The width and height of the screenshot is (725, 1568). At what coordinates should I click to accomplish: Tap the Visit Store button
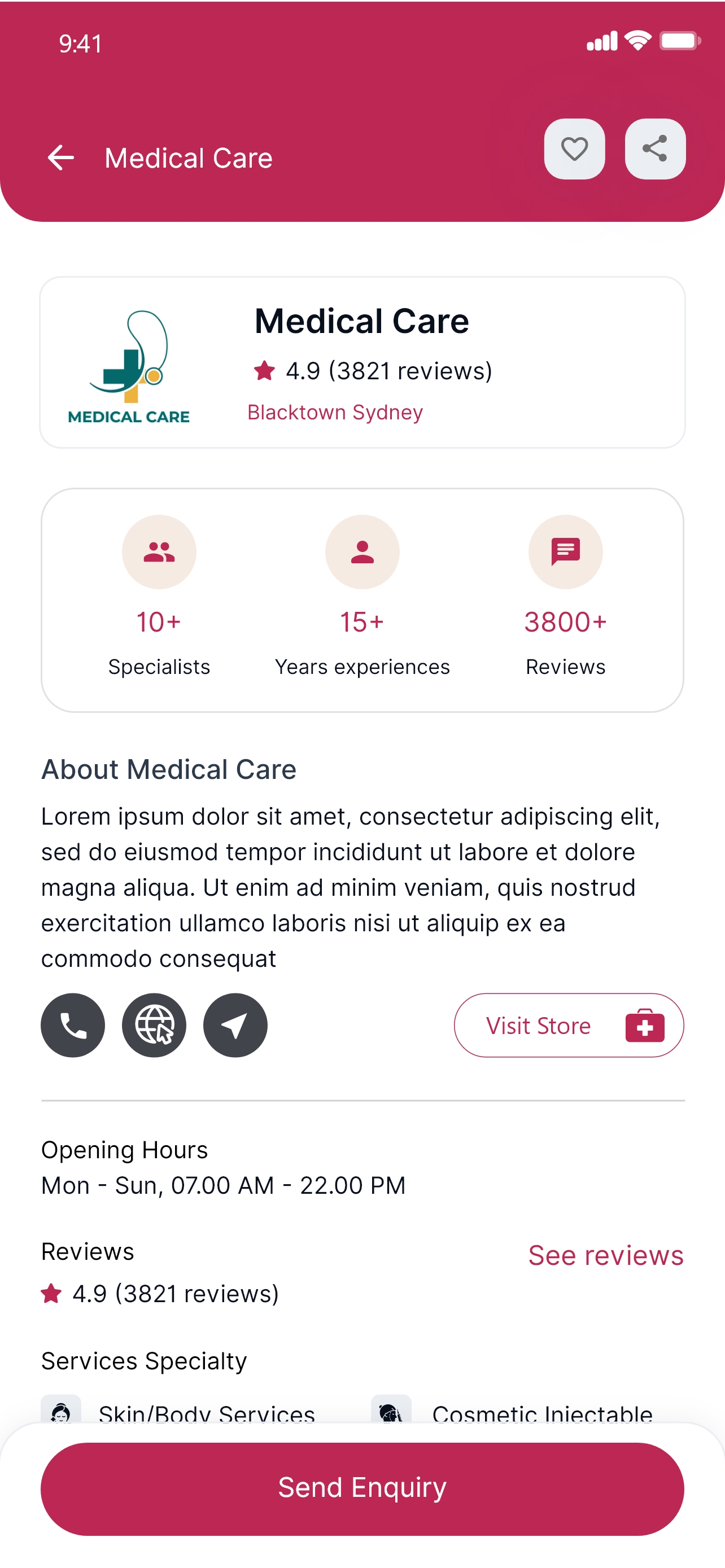click(569, 1026)
